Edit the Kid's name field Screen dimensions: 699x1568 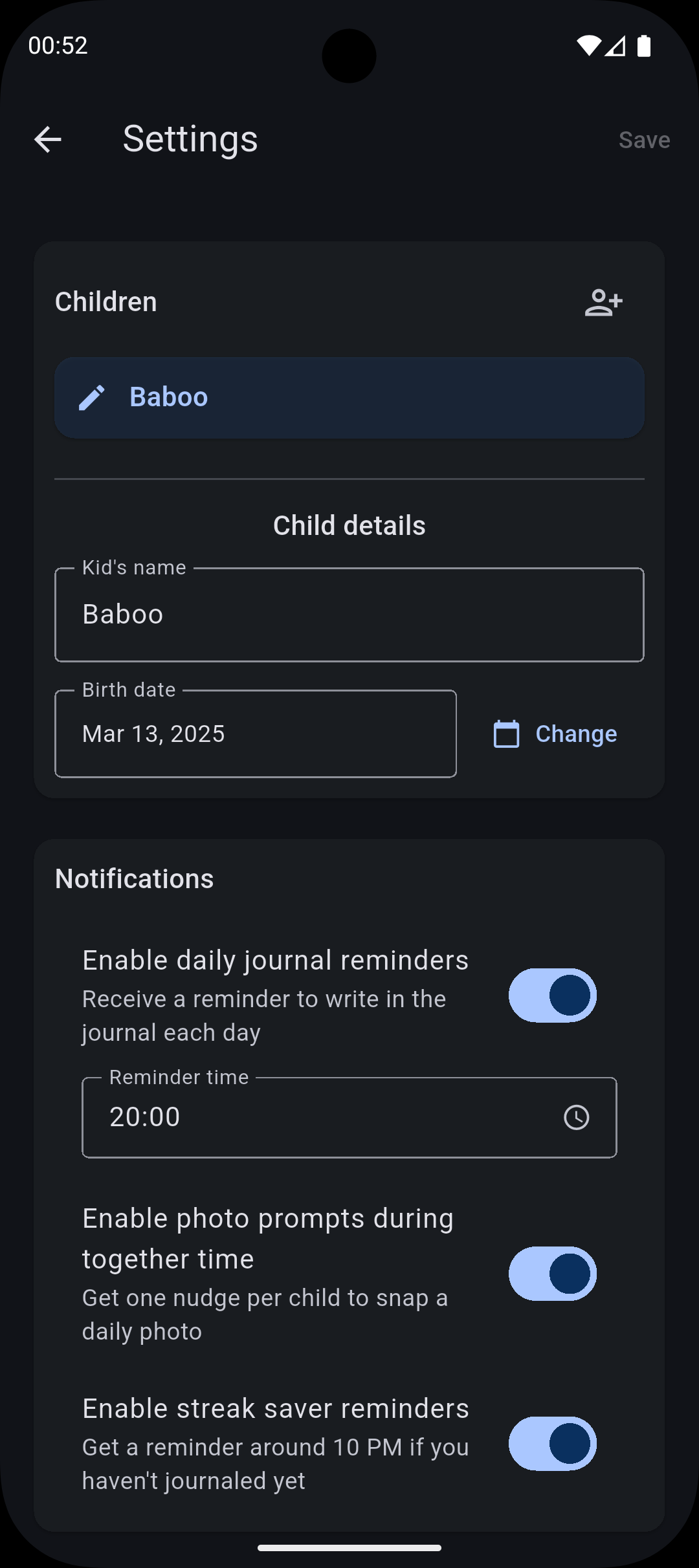click(x=349, y=615)
